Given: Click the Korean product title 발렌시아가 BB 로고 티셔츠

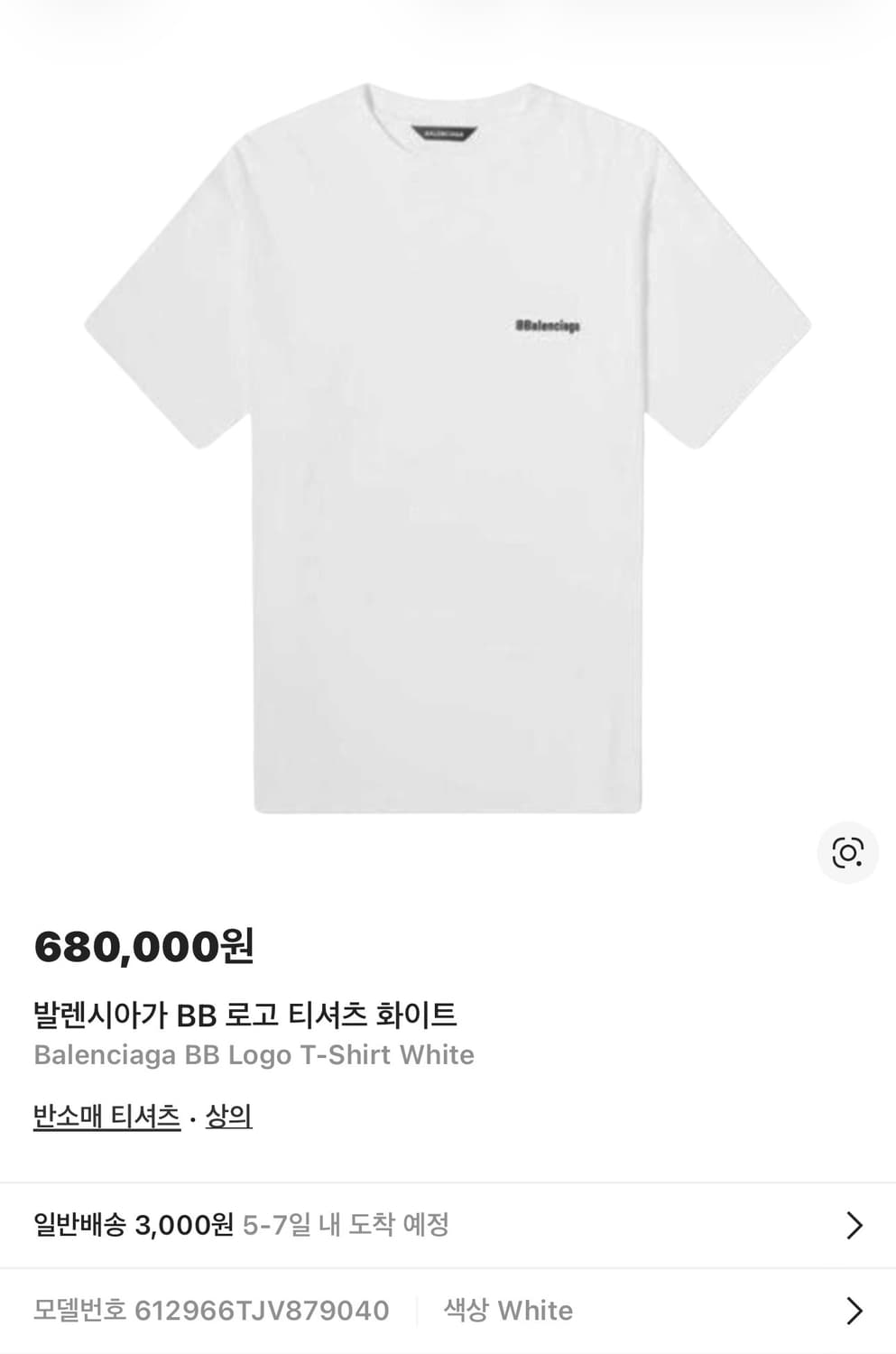Looking at the screenshot, I should 245,1015.
